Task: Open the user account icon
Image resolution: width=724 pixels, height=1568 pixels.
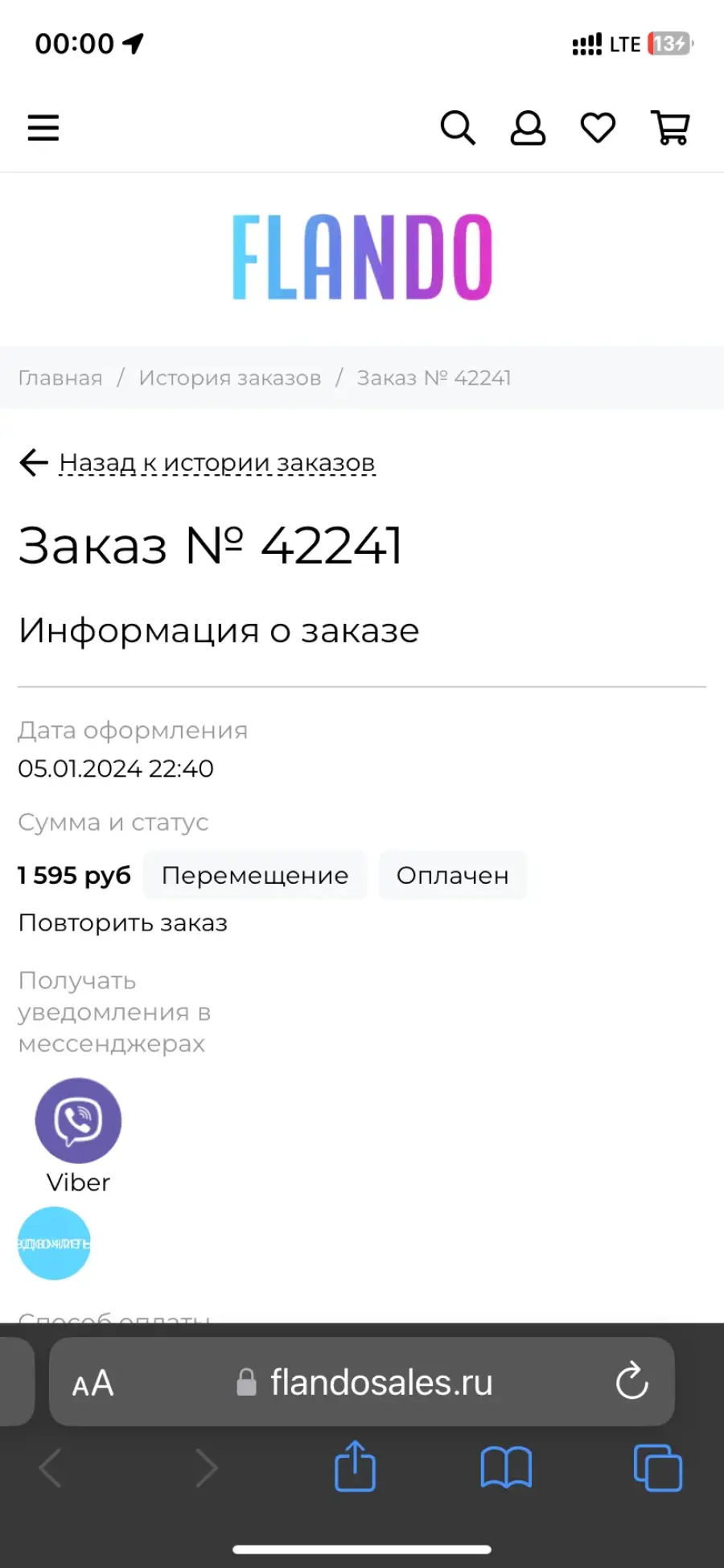Action: coord(528,128)
